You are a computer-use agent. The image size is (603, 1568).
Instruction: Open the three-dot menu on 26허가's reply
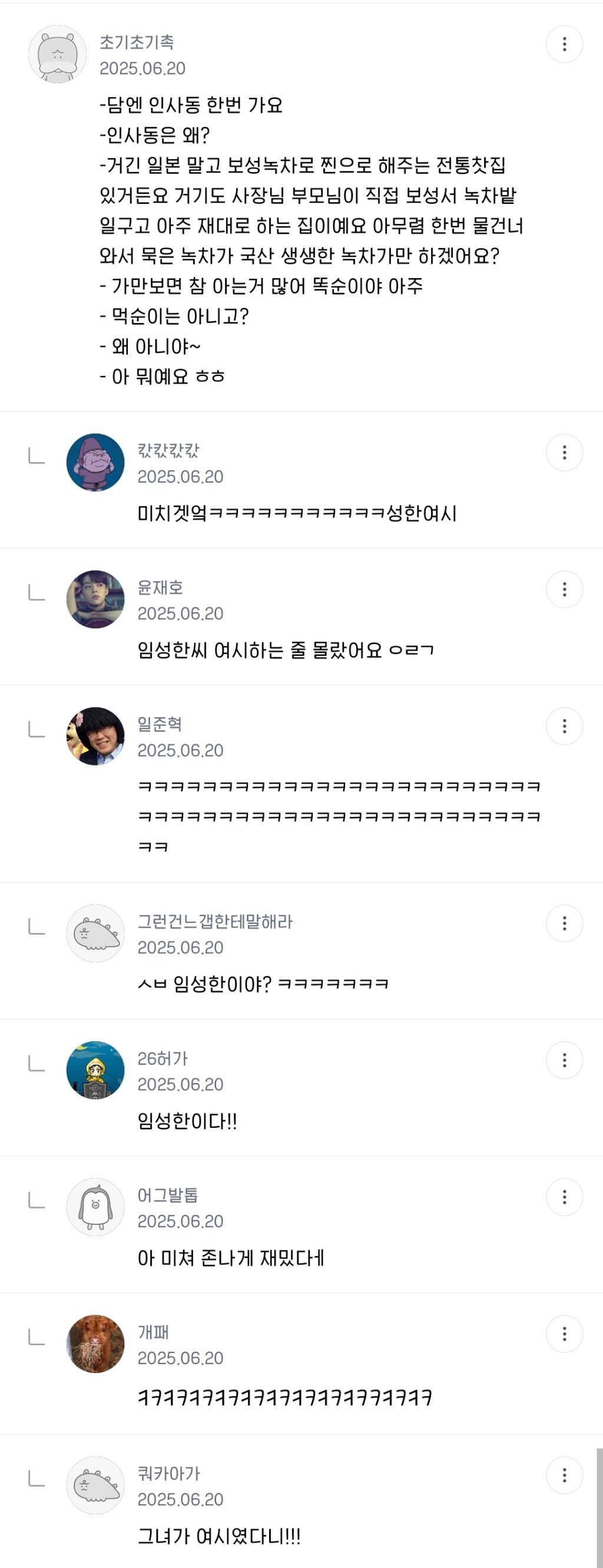coord(564,1060)
